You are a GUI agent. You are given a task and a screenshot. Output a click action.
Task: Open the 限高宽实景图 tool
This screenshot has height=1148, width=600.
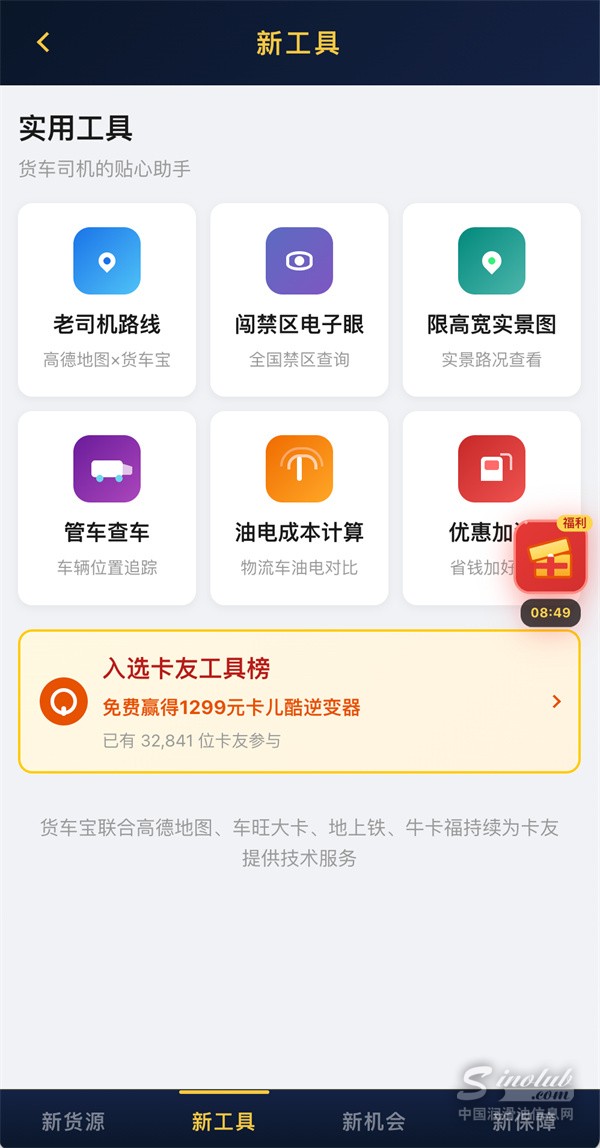491,300
